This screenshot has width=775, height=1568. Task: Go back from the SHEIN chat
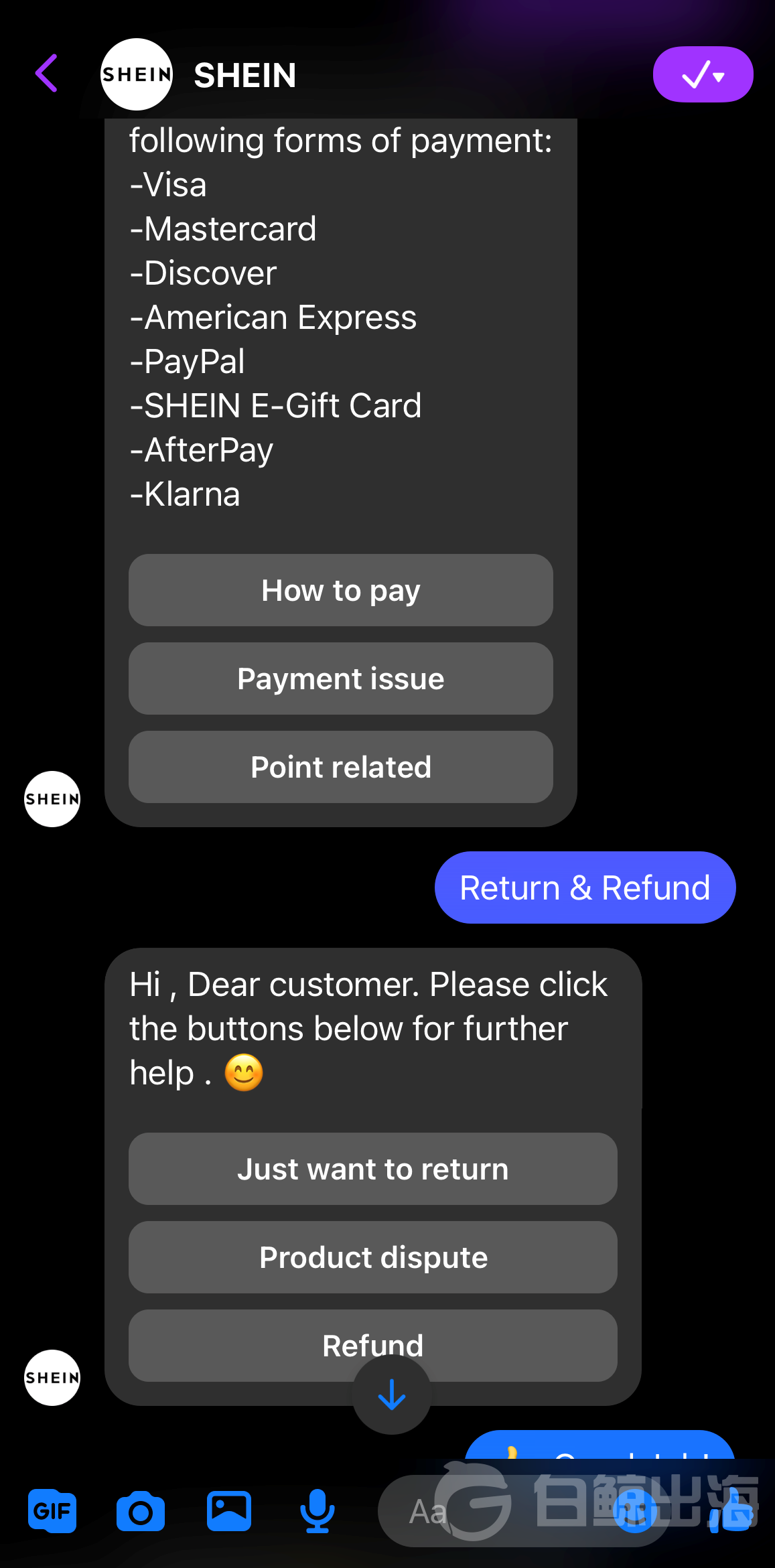tap(47, 73)
